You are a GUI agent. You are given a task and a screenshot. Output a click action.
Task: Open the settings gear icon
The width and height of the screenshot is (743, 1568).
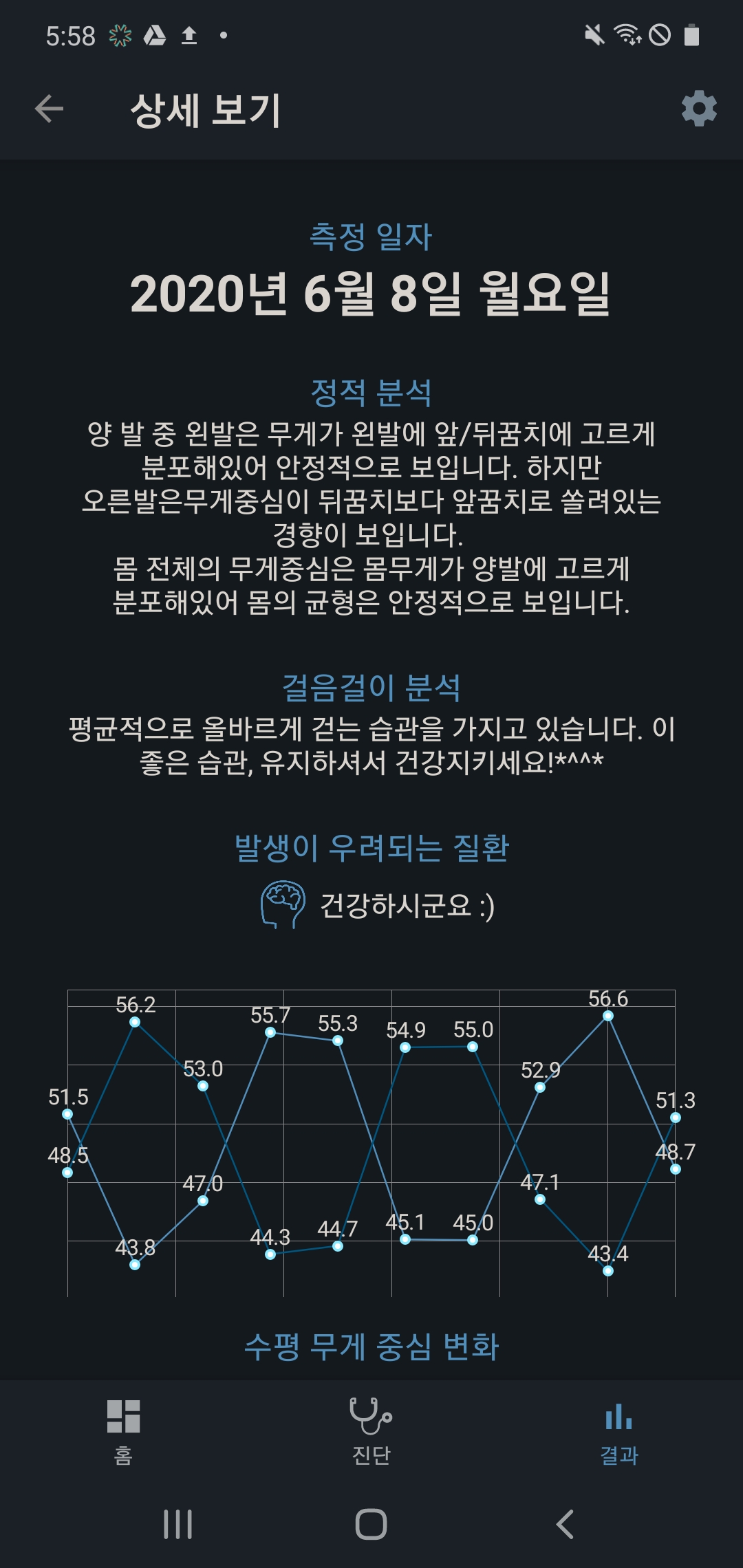[699, 109]
